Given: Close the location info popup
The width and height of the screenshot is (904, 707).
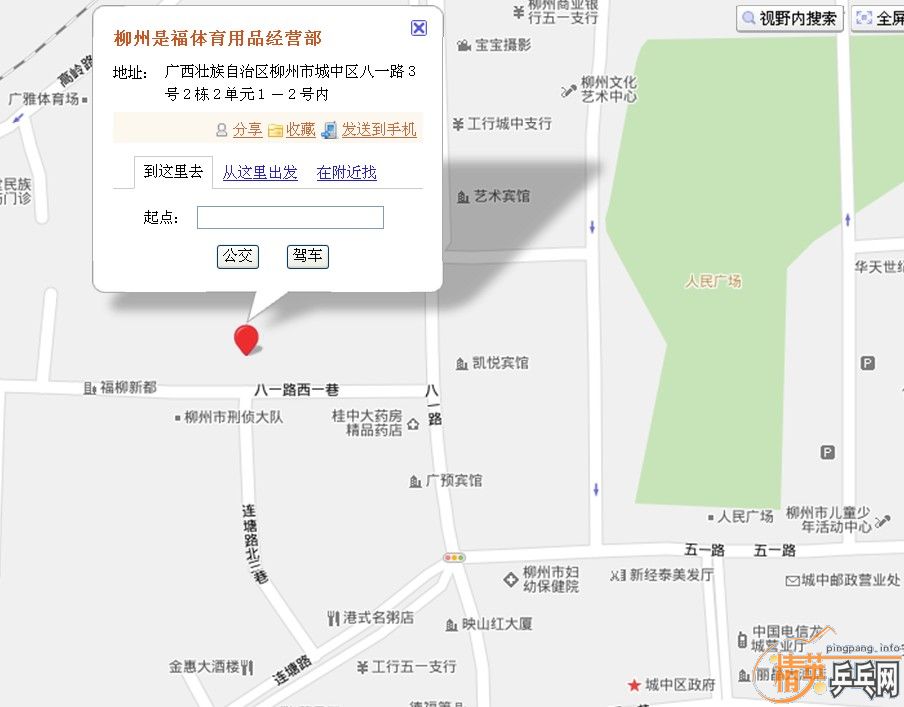Looking at the screenshot, I should coord(419,28).
